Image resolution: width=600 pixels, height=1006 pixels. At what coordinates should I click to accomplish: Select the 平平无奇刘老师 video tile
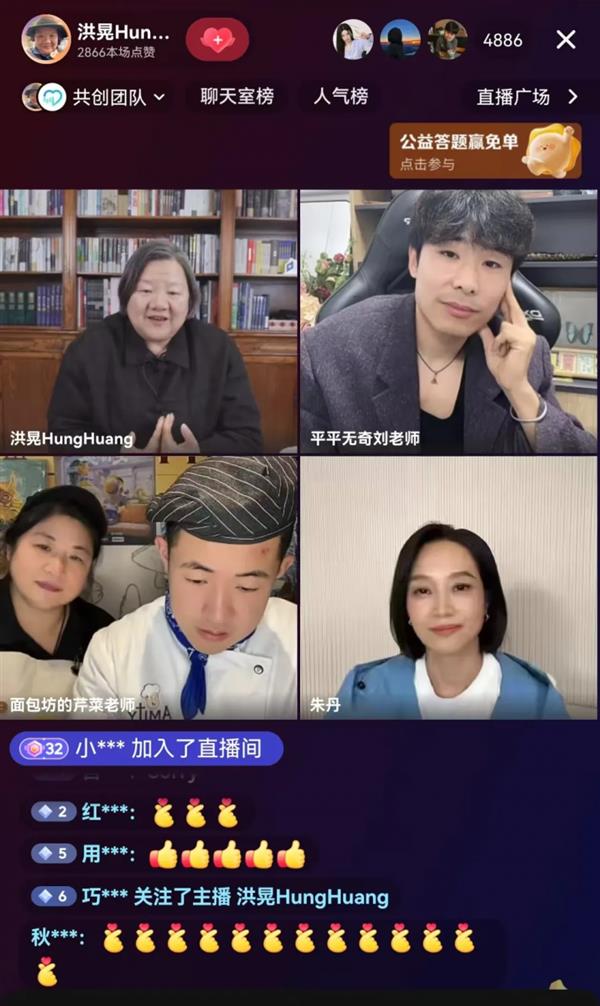coord(448,320)
